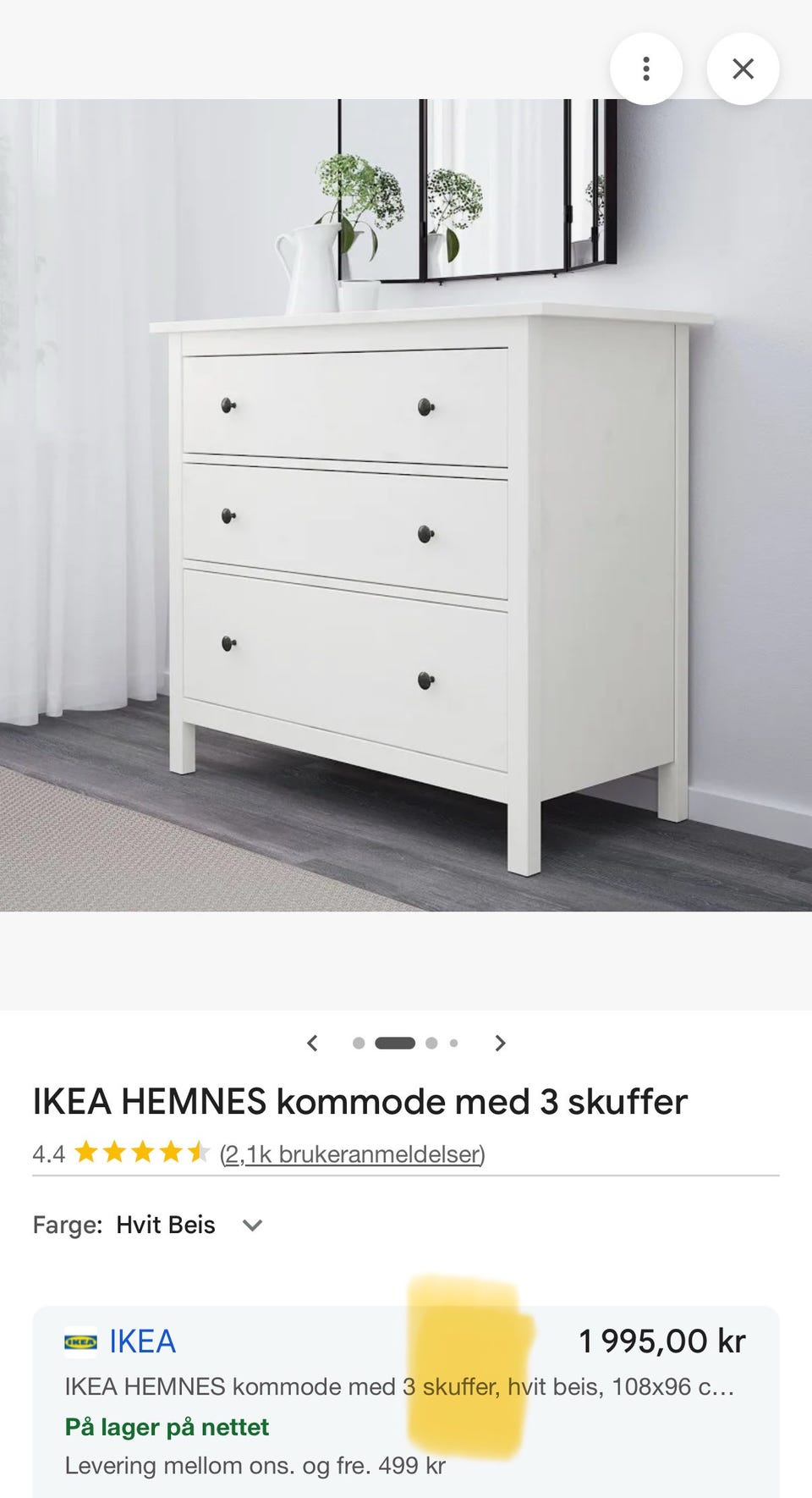
Task: Open the 2,1k brukeranmeldelser reviews link
Action: tap(352, 1154)
